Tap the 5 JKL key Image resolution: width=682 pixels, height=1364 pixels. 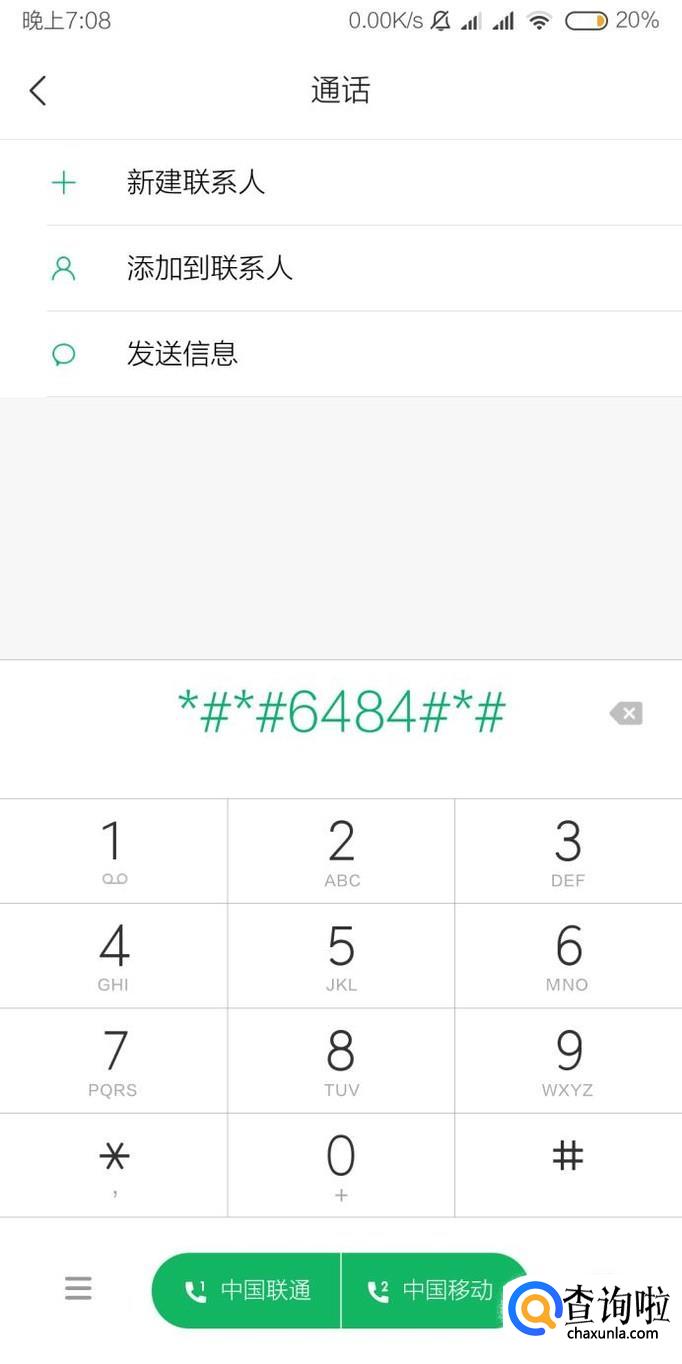(341, 956)
